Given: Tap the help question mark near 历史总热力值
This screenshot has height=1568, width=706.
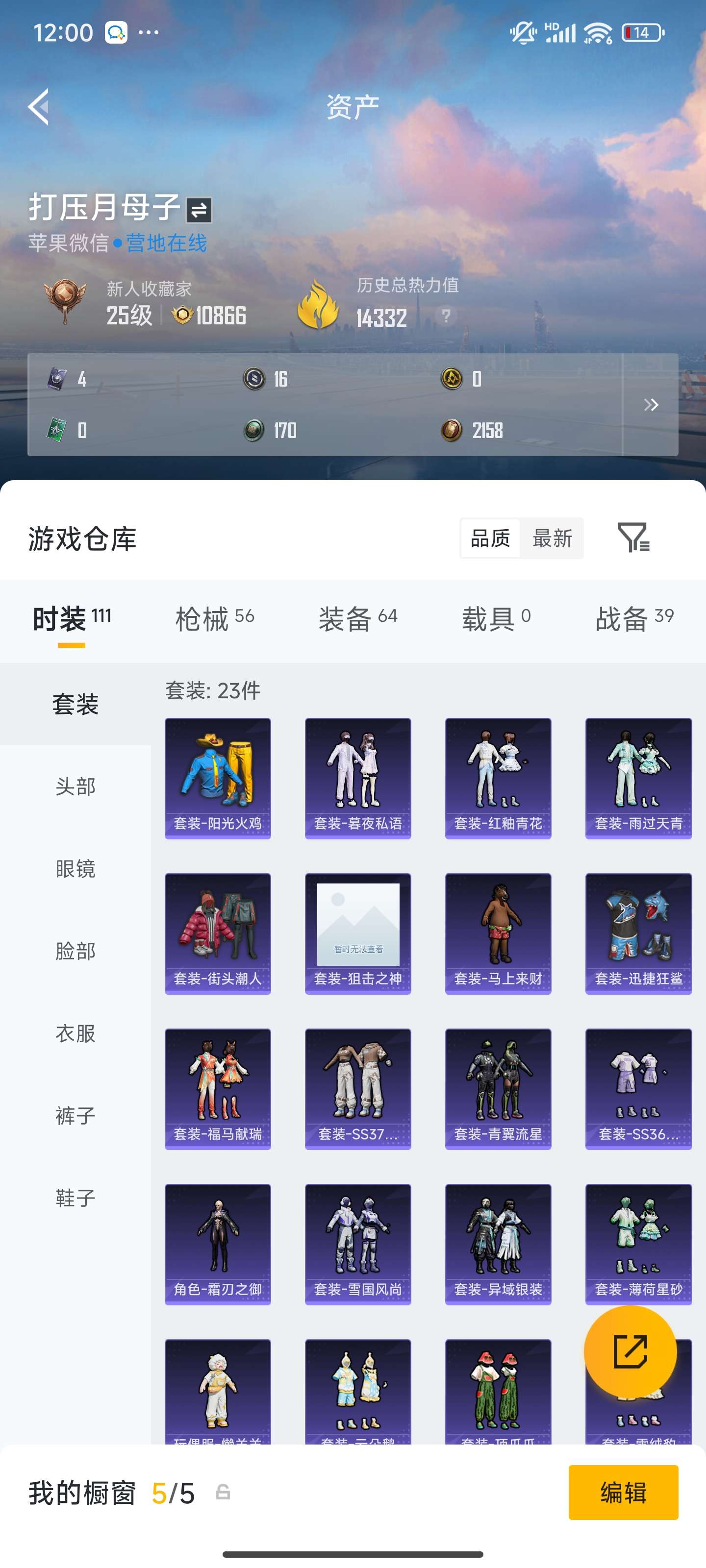Looking at the screenshot, I should (447, 314).
